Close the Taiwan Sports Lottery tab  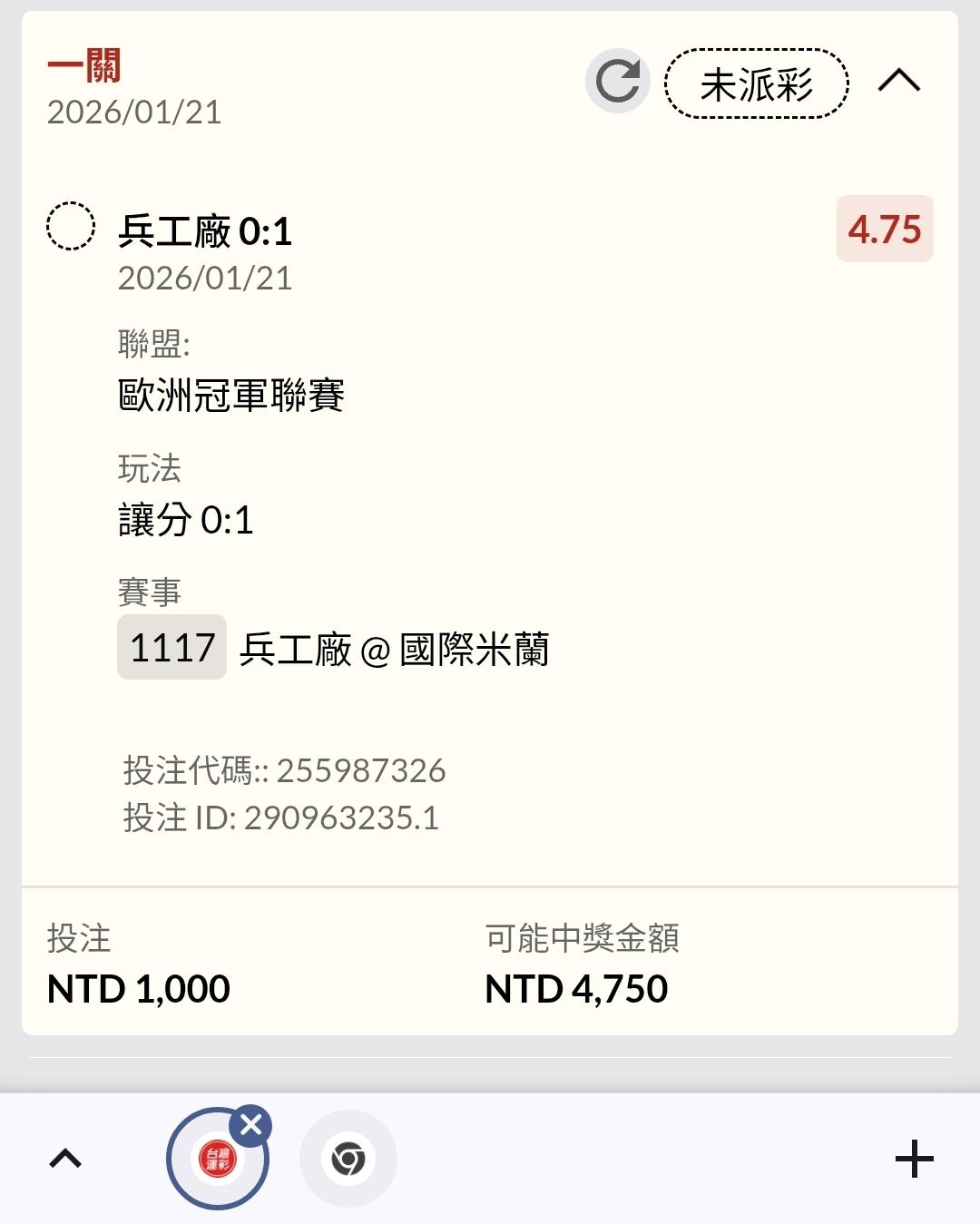[251, 1126]
